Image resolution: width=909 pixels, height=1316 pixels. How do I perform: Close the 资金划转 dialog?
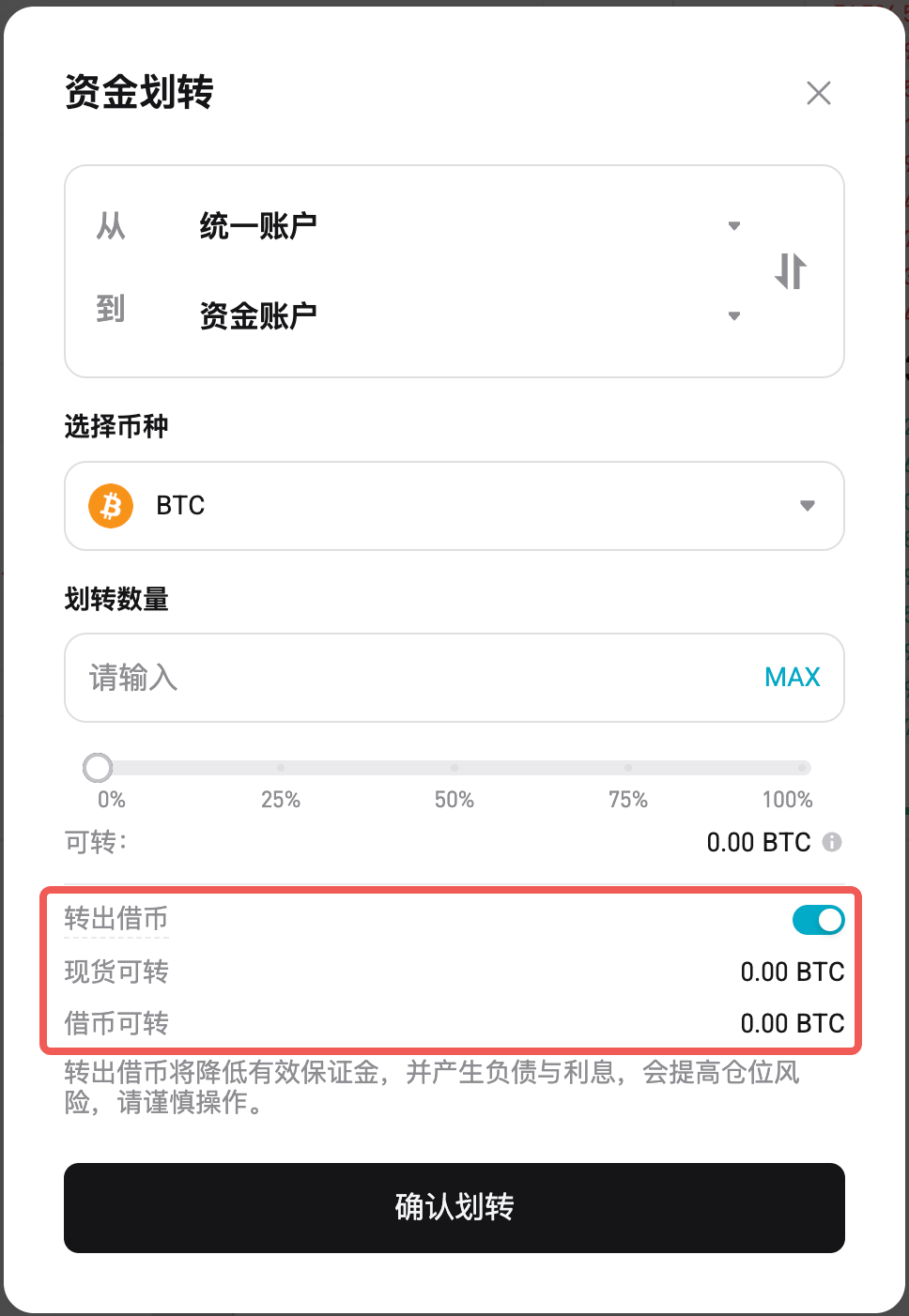point(818,93)
